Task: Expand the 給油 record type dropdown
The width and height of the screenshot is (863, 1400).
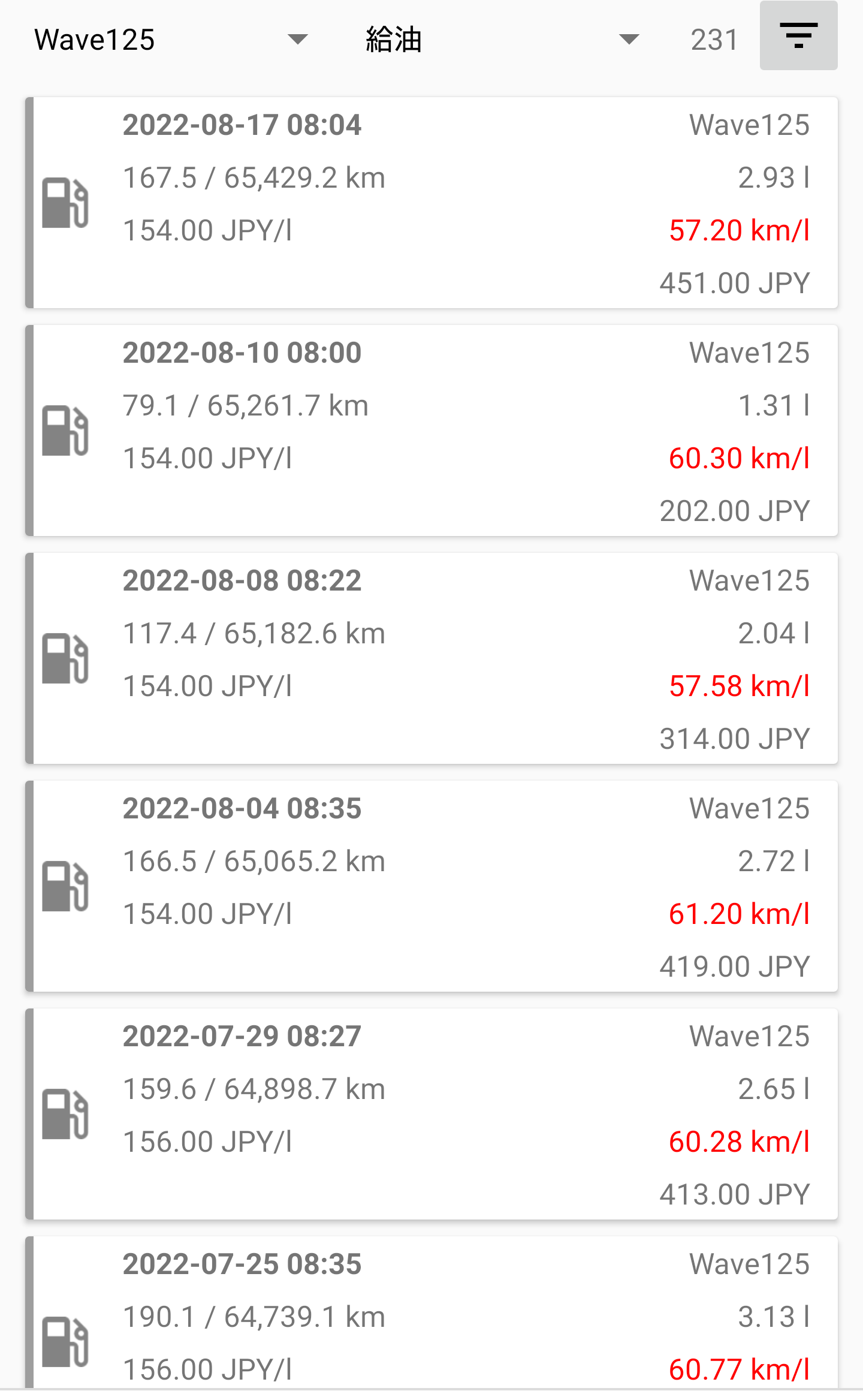Action: [x=502, y=40]
